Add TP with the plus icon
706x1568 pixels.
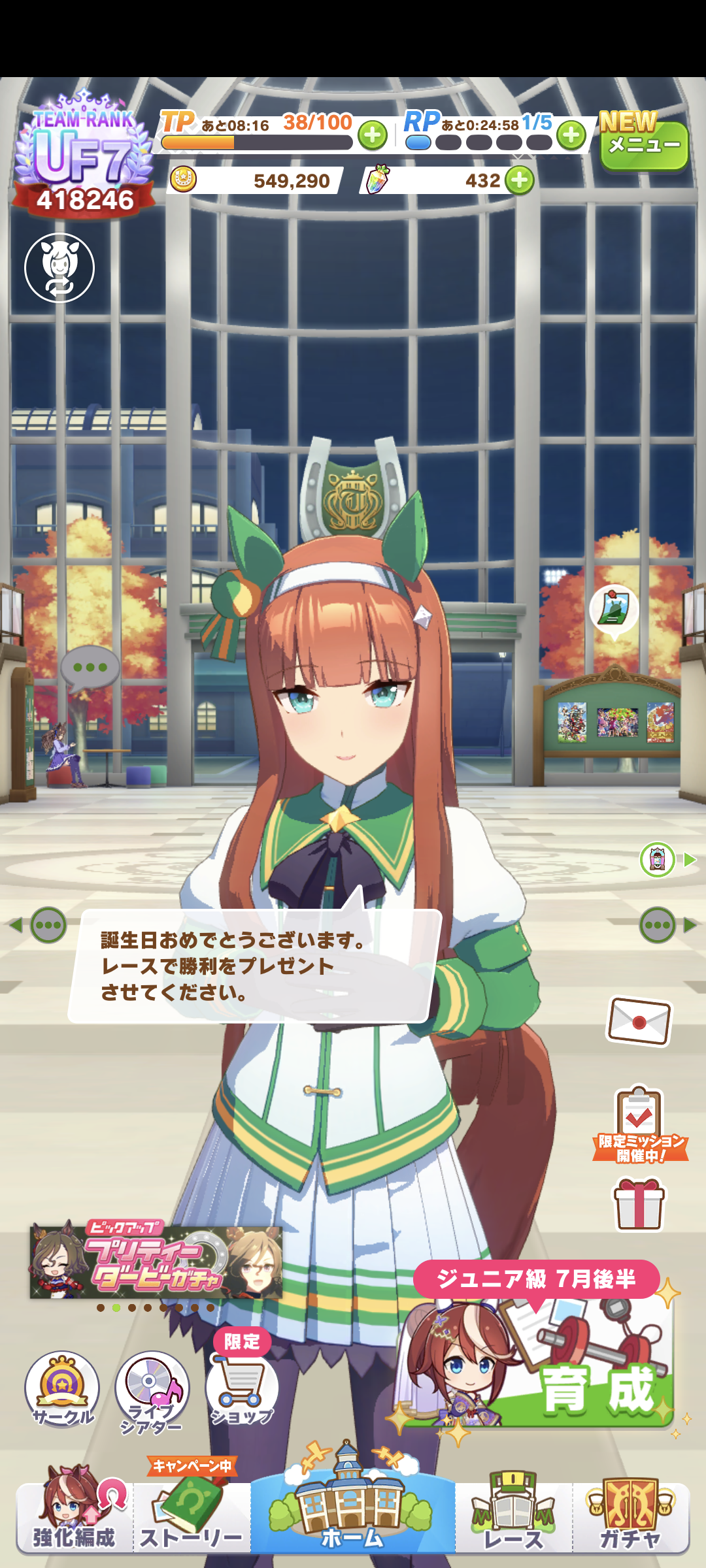click(373, 135)
